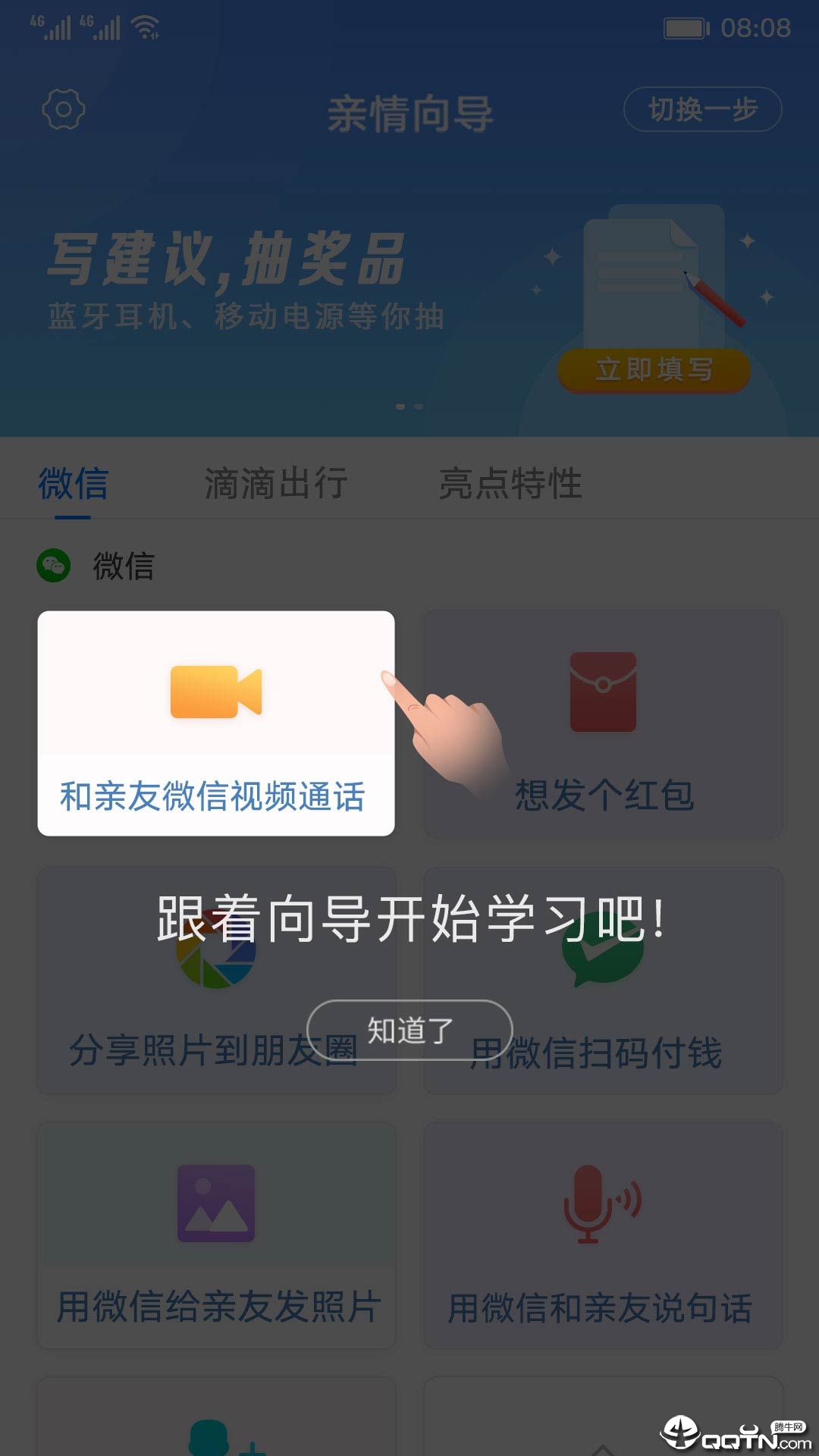
Task: Open the settings gear icon
Action: [x=64, y=108]
